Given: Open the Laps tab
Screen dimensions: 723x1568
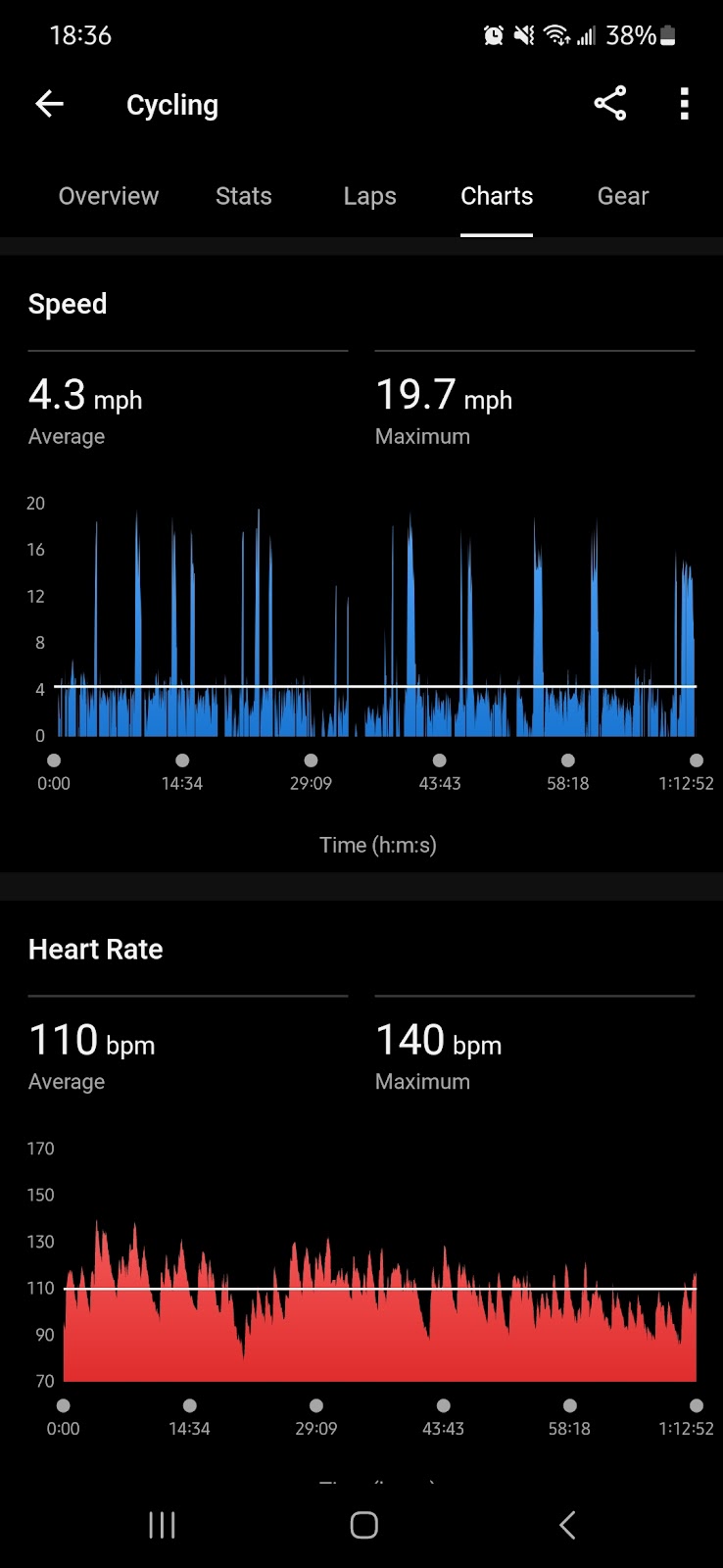Looking at the screenshot, I should 369,196.
